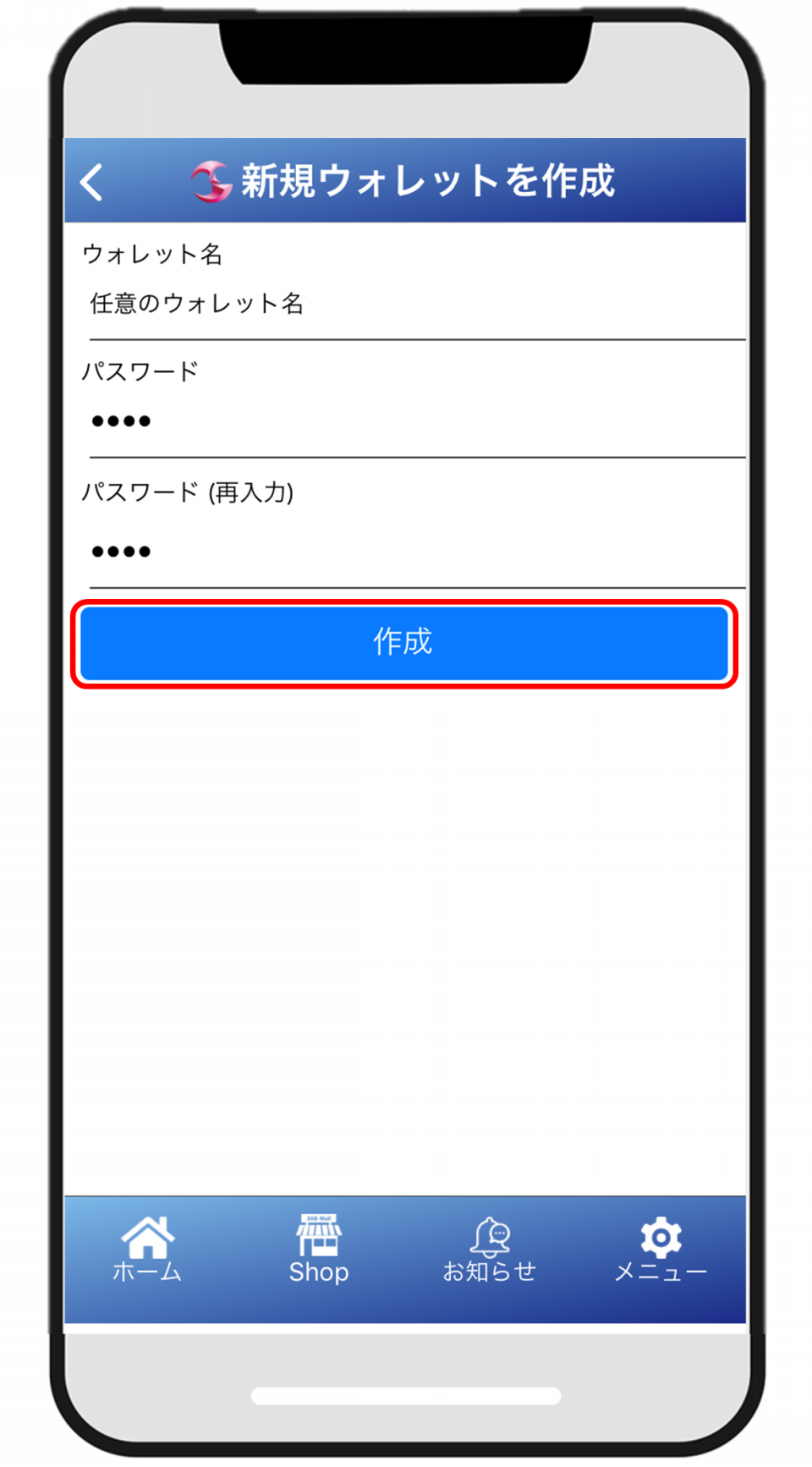Switch to the ホーム tab
The image size is (812, 1467).
coord(147,1250)
